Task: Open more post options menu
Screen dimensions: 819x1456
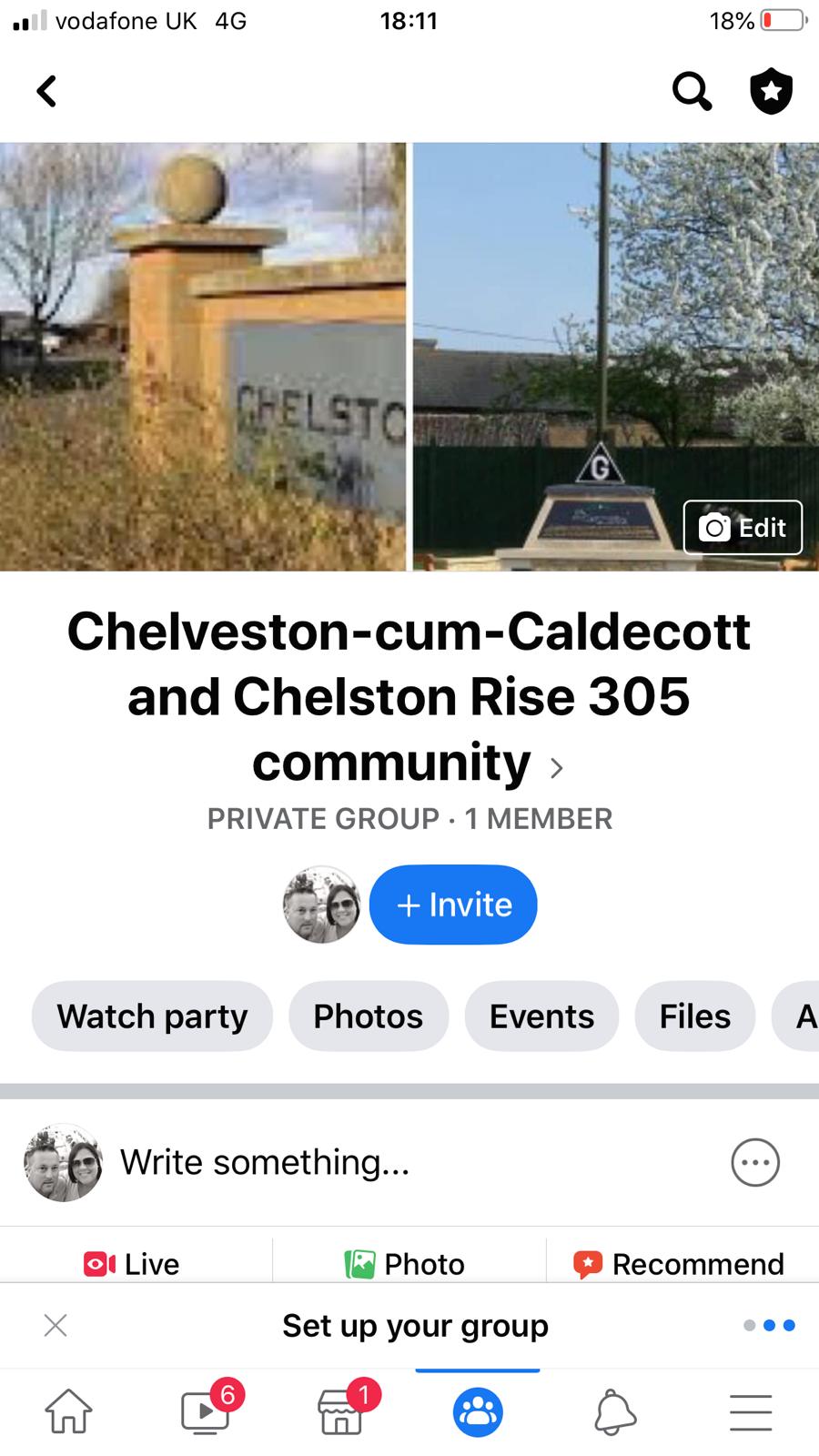Action: coord(755,1162)
